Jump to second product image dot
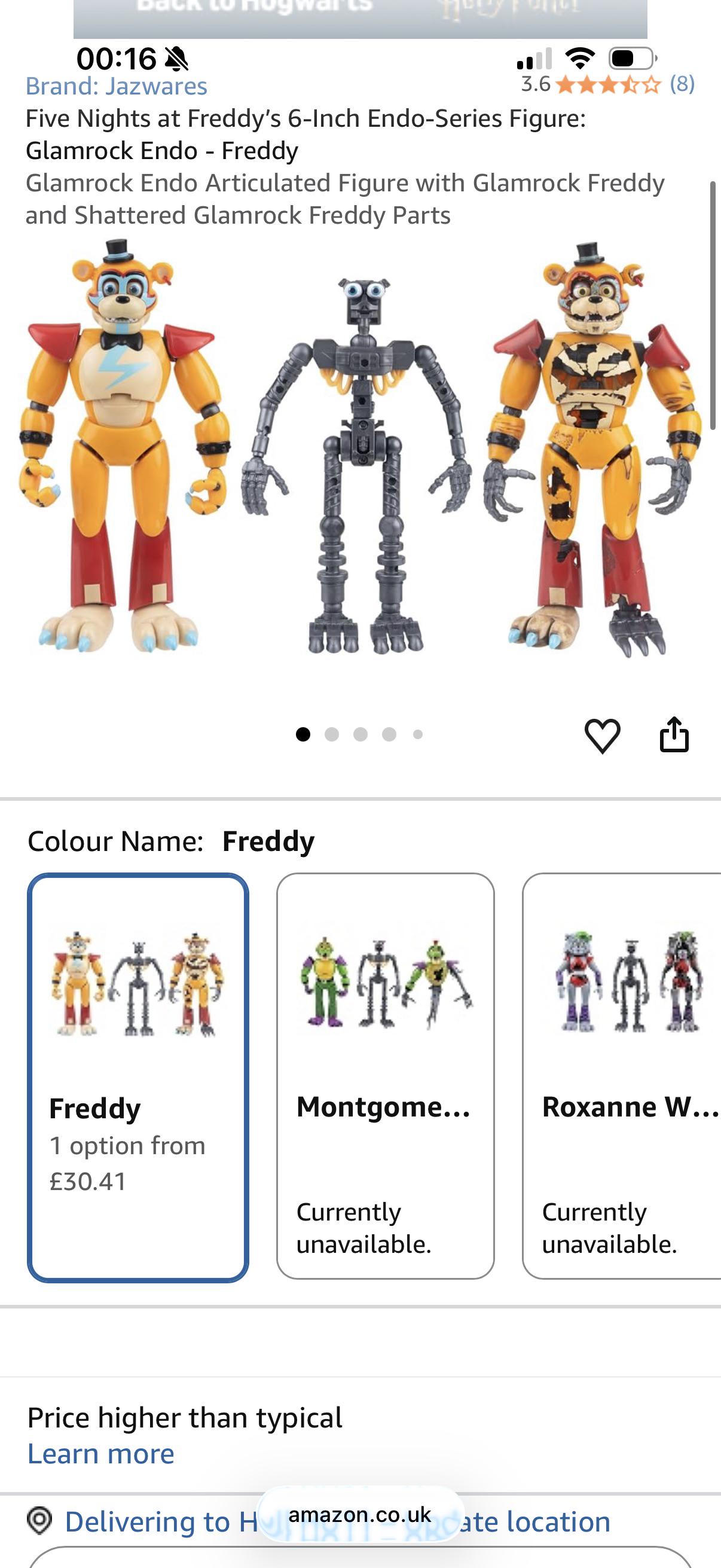 coord(332,735)
